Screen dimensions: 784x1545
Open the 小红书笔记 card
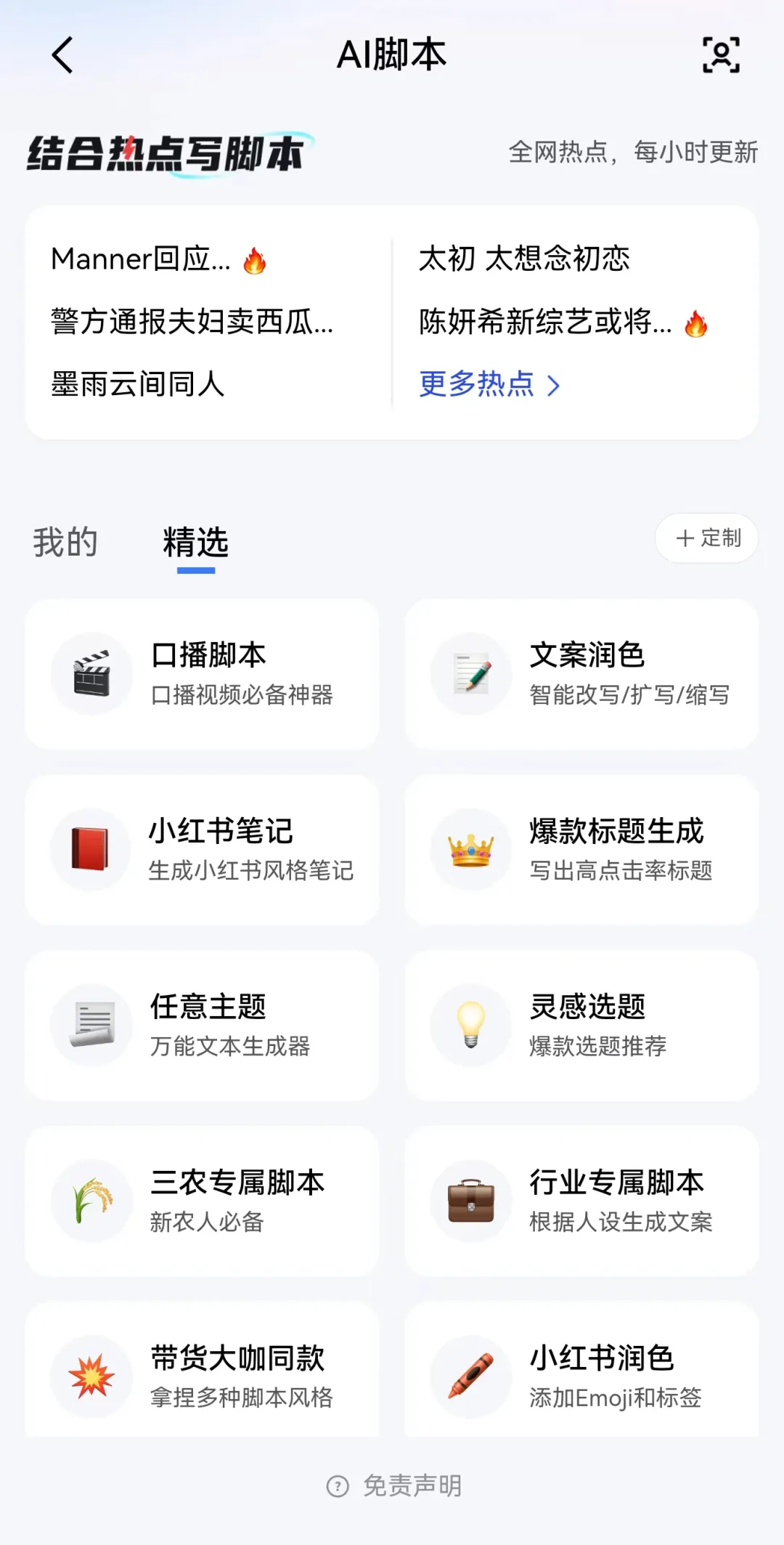(202, 850)
